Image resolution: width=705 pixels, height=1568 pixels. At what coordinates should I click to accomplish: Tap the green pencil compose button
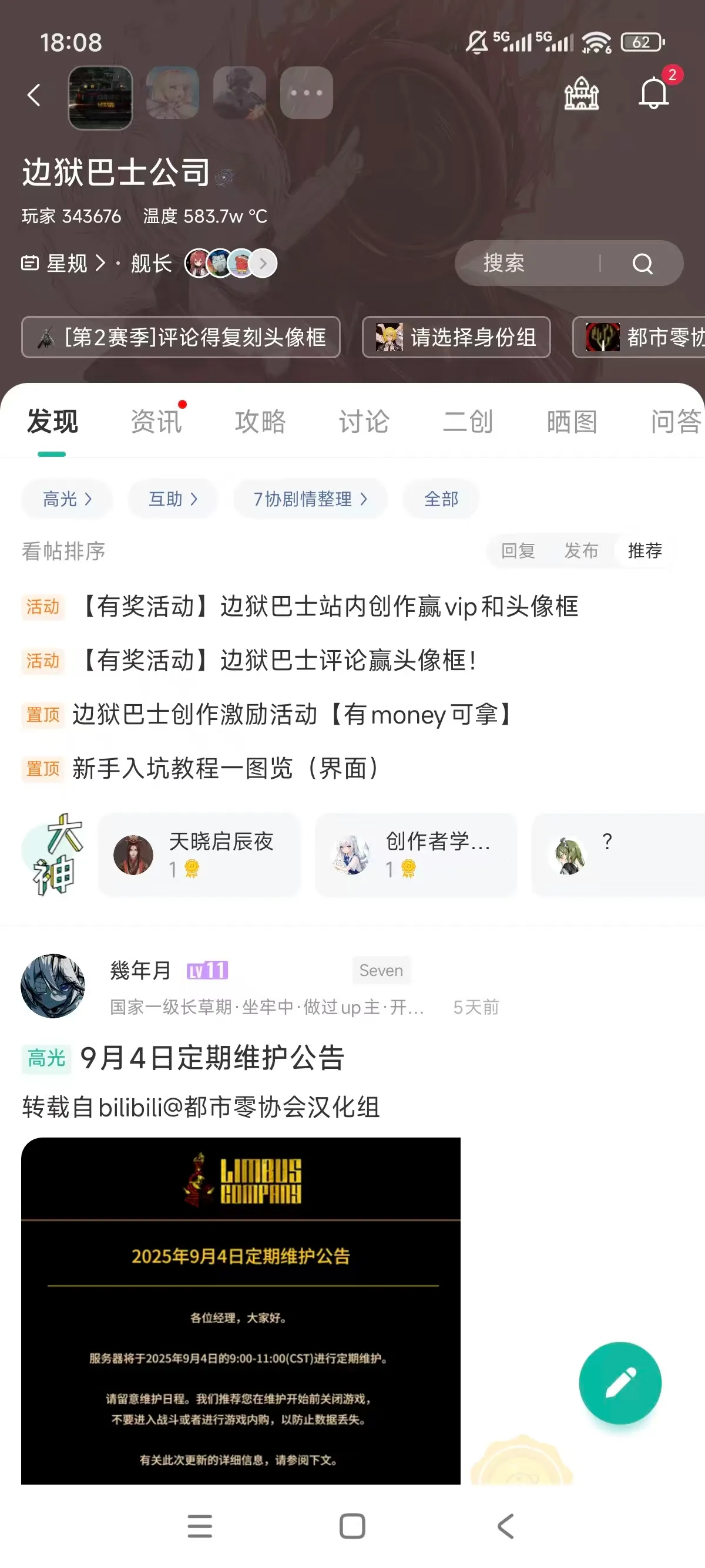[620, 1382]
